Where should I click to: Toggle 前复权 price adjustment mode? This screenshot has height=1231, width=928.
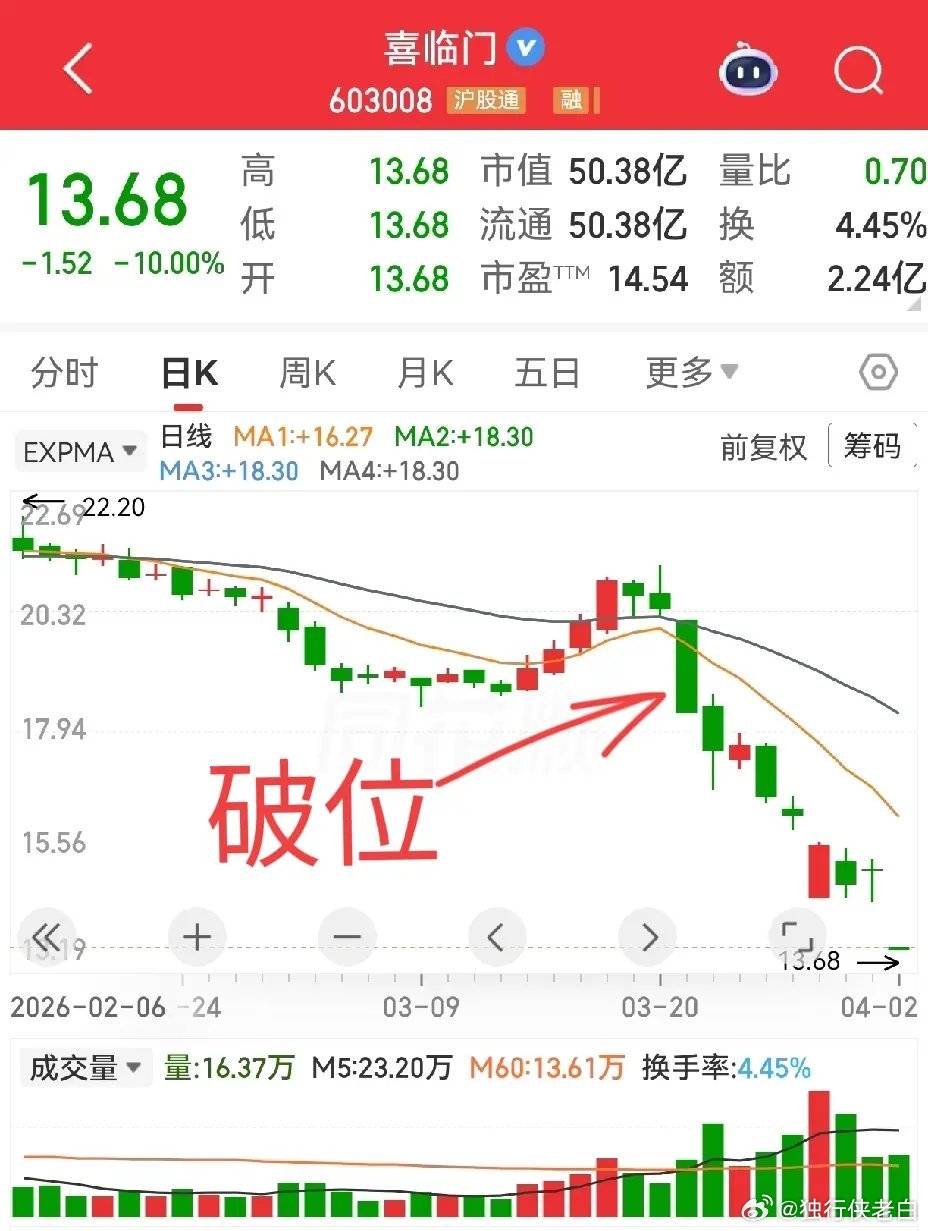click(764, 449)
